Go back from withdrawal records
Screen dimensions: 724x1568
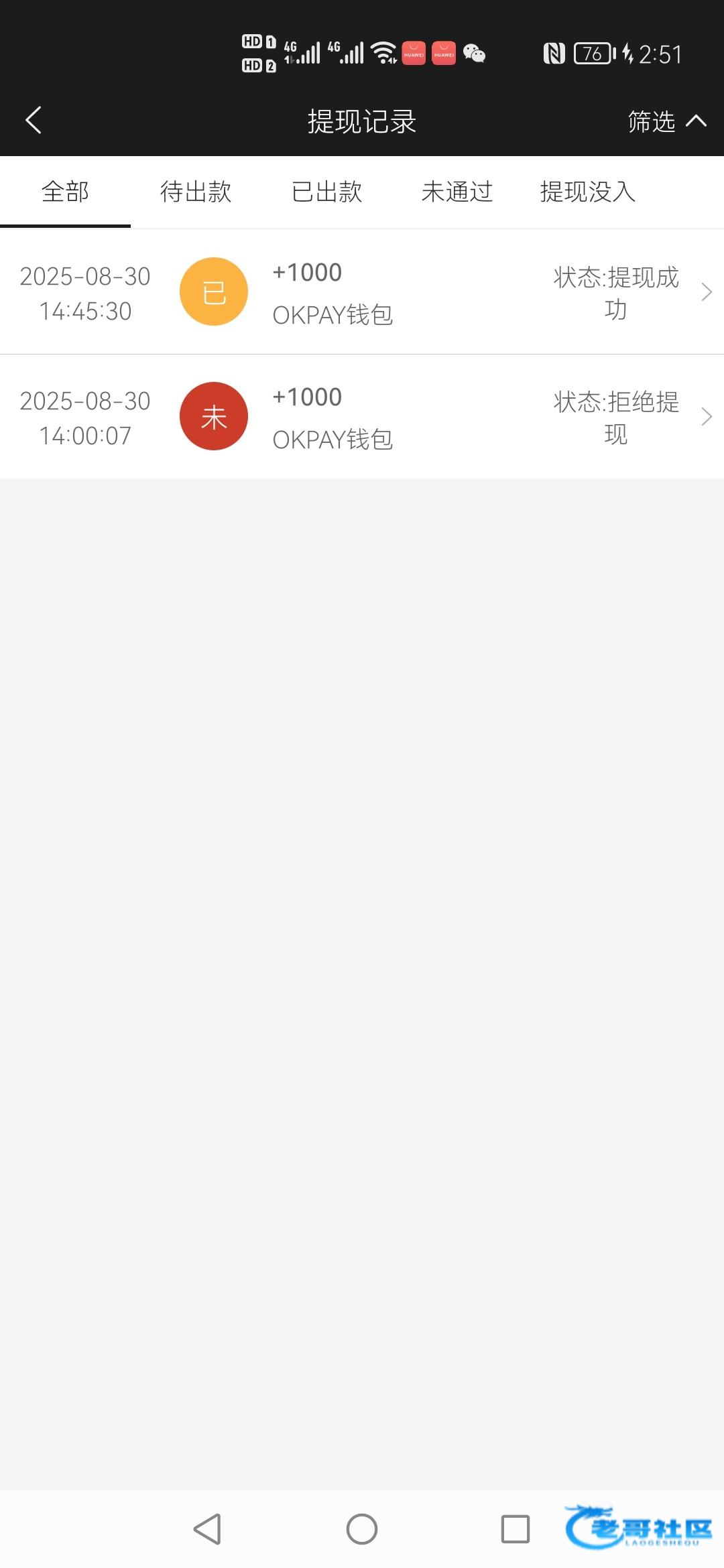[x=34, y=121]
